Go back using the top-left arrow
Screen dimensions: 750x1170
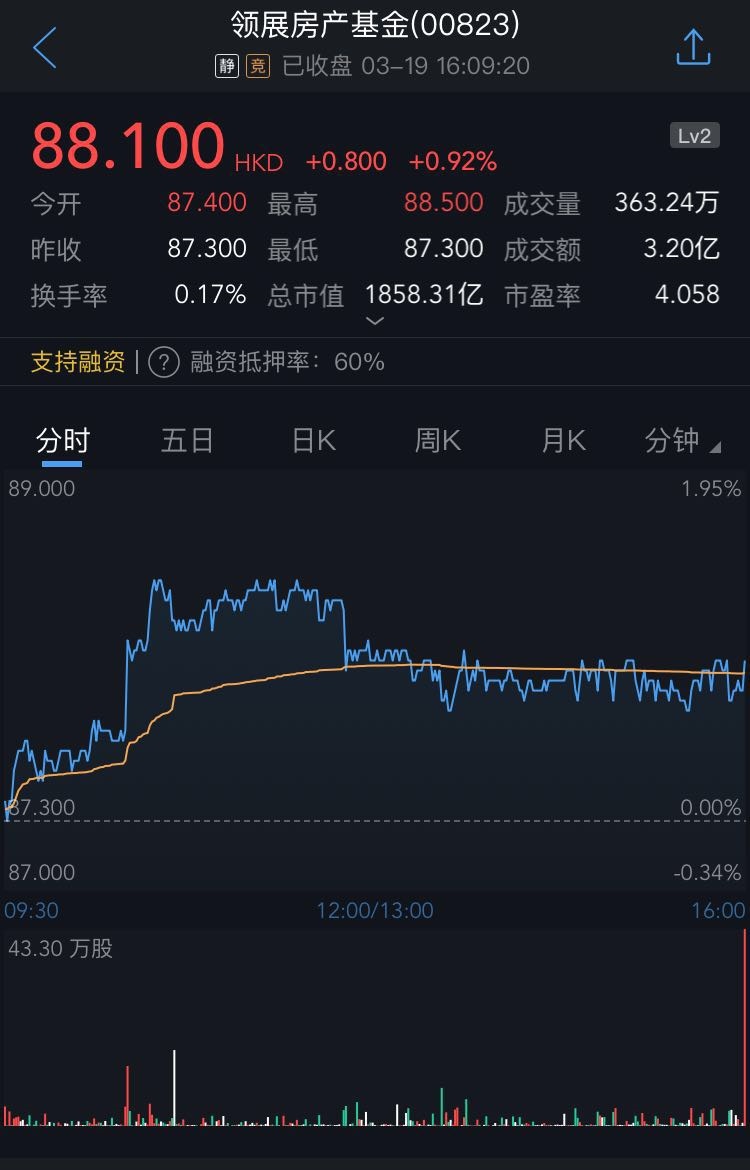[45, 48]
